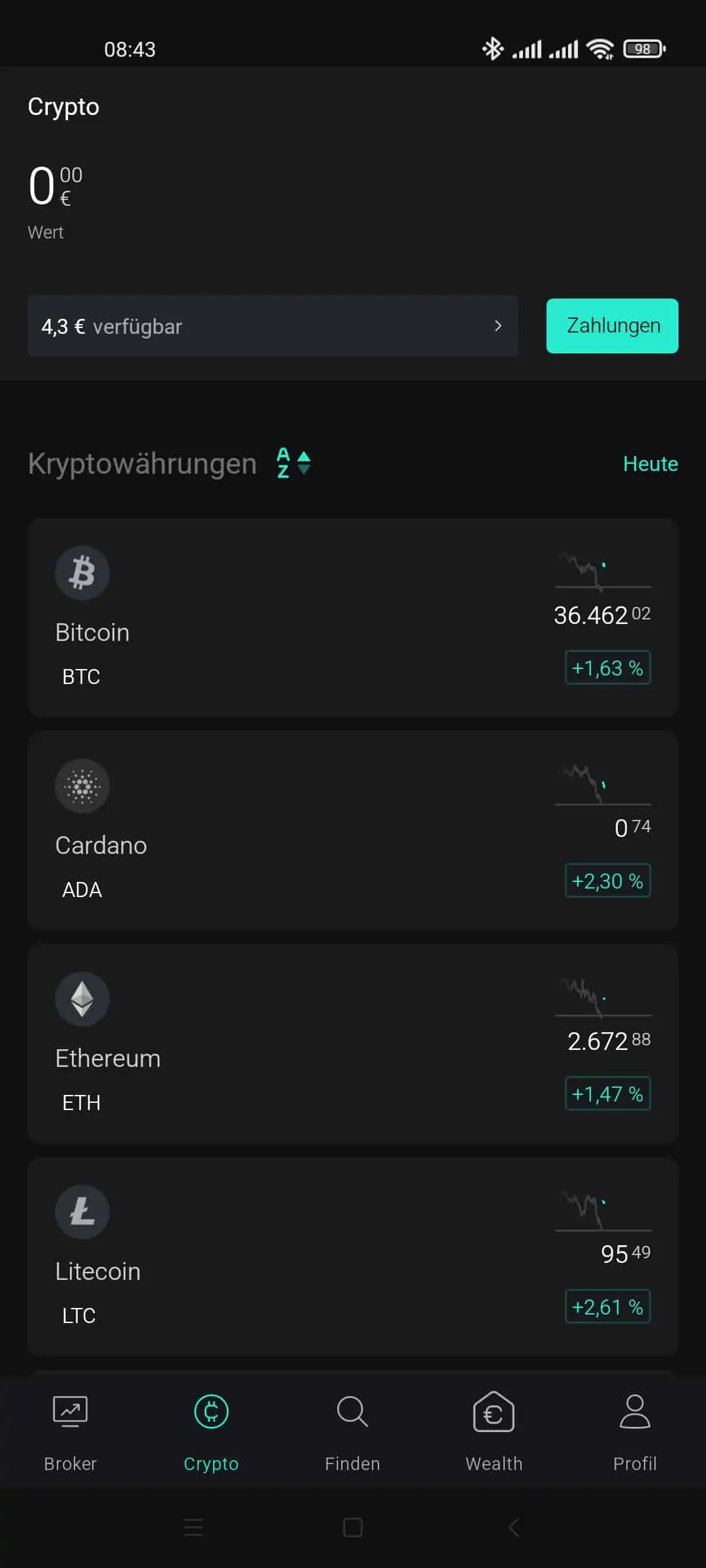The image size is (706, 1568).
Task: Change the Heute time range
Action: (x=650, y=464)
